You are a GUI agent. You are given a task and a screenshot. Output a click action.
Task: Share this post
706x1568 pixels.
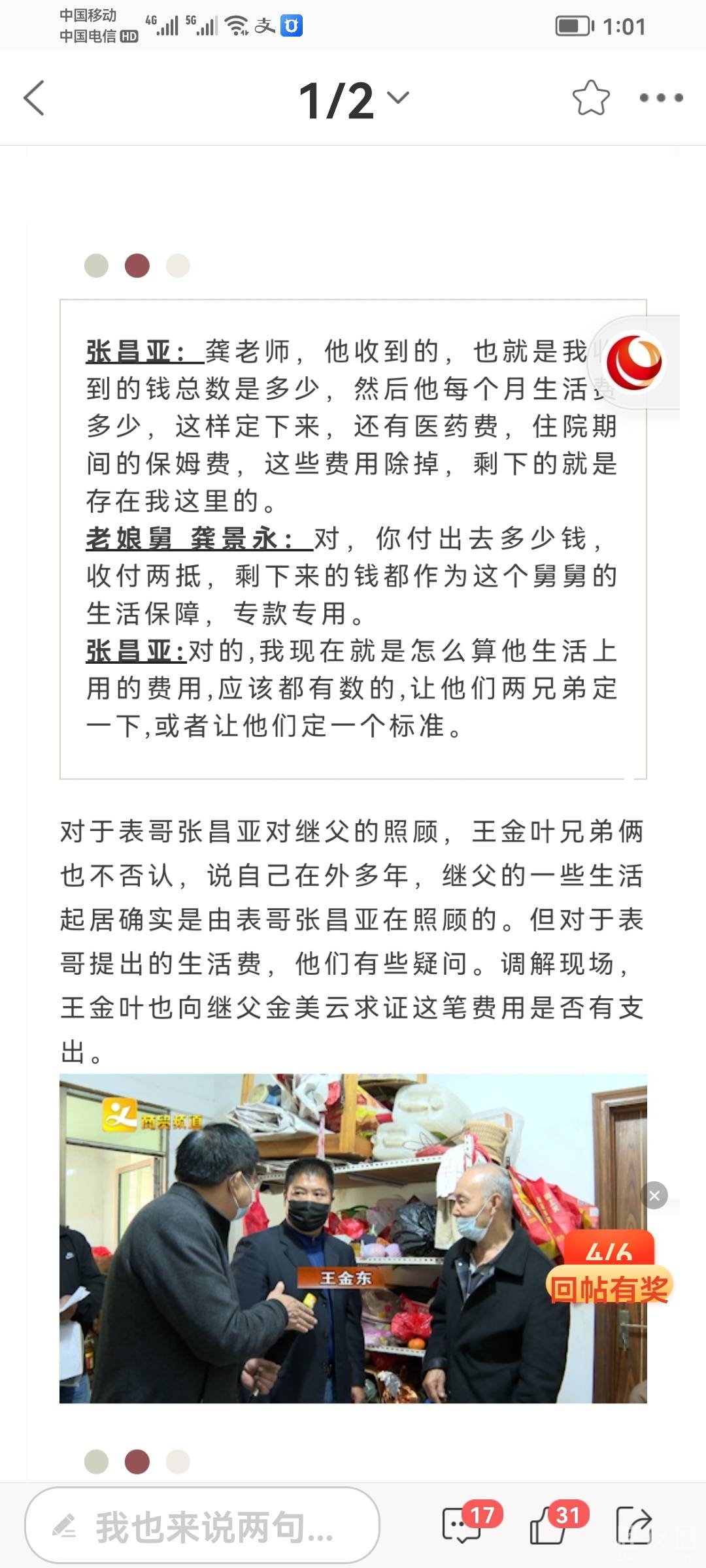633,1526
